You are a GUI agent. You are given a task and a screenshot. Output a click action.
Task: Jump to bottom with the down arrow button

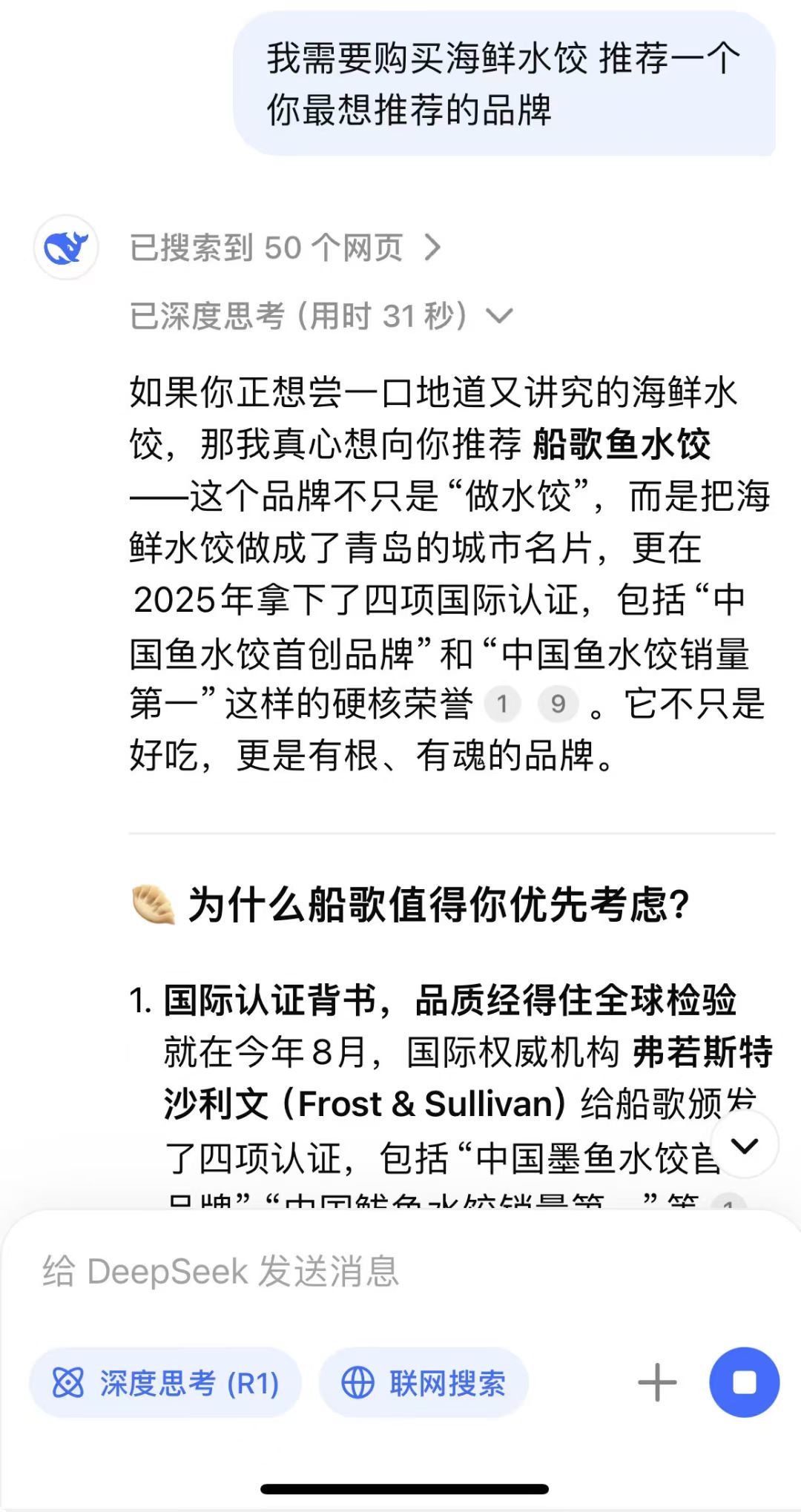(744, 1145)
